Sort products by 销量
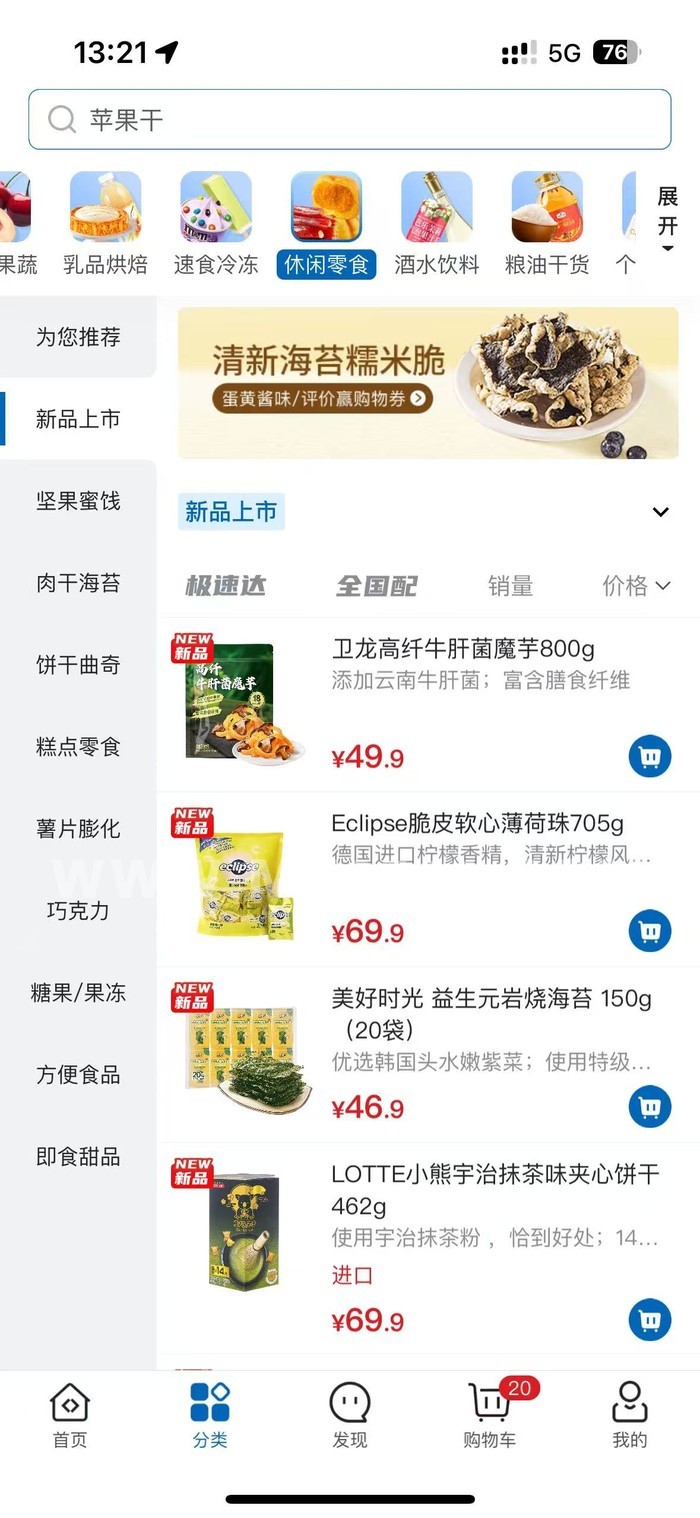The image size is (700, 1518). [510, 586]
